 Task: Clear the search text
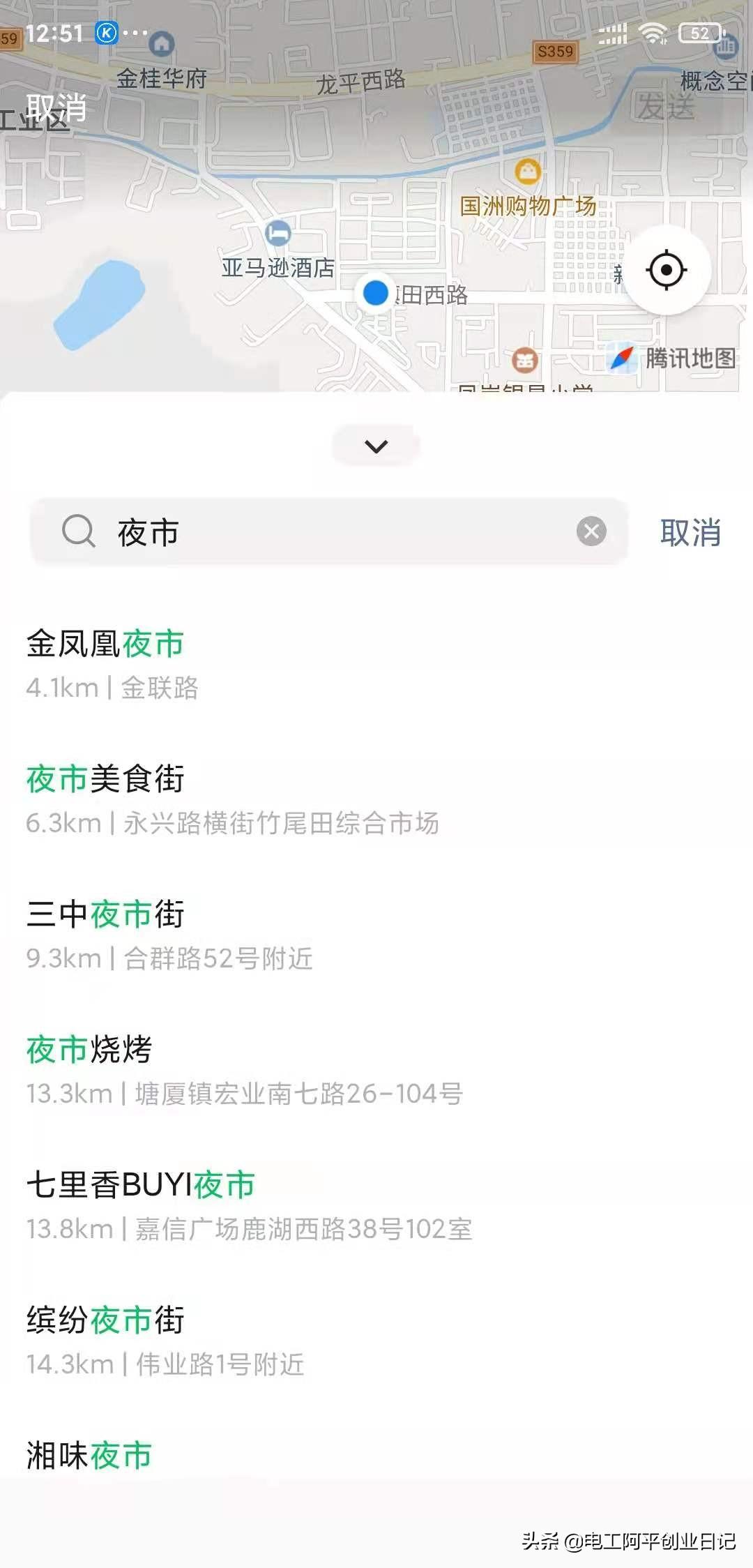tap(591, 532)
